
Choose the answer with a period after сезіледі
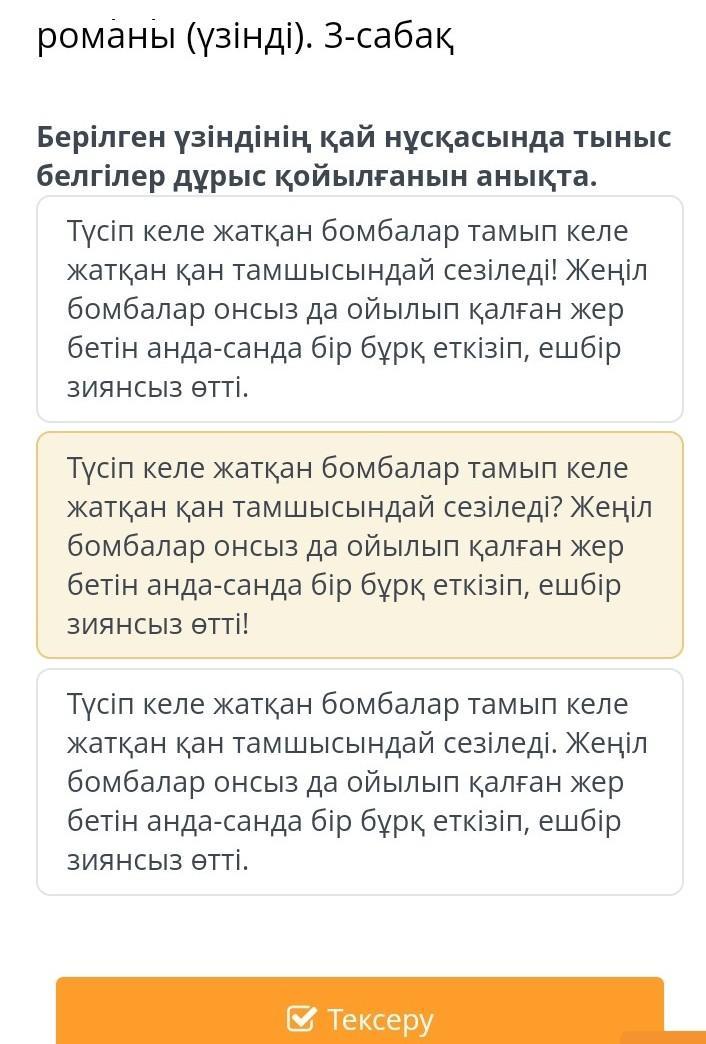tap(360, 782)
